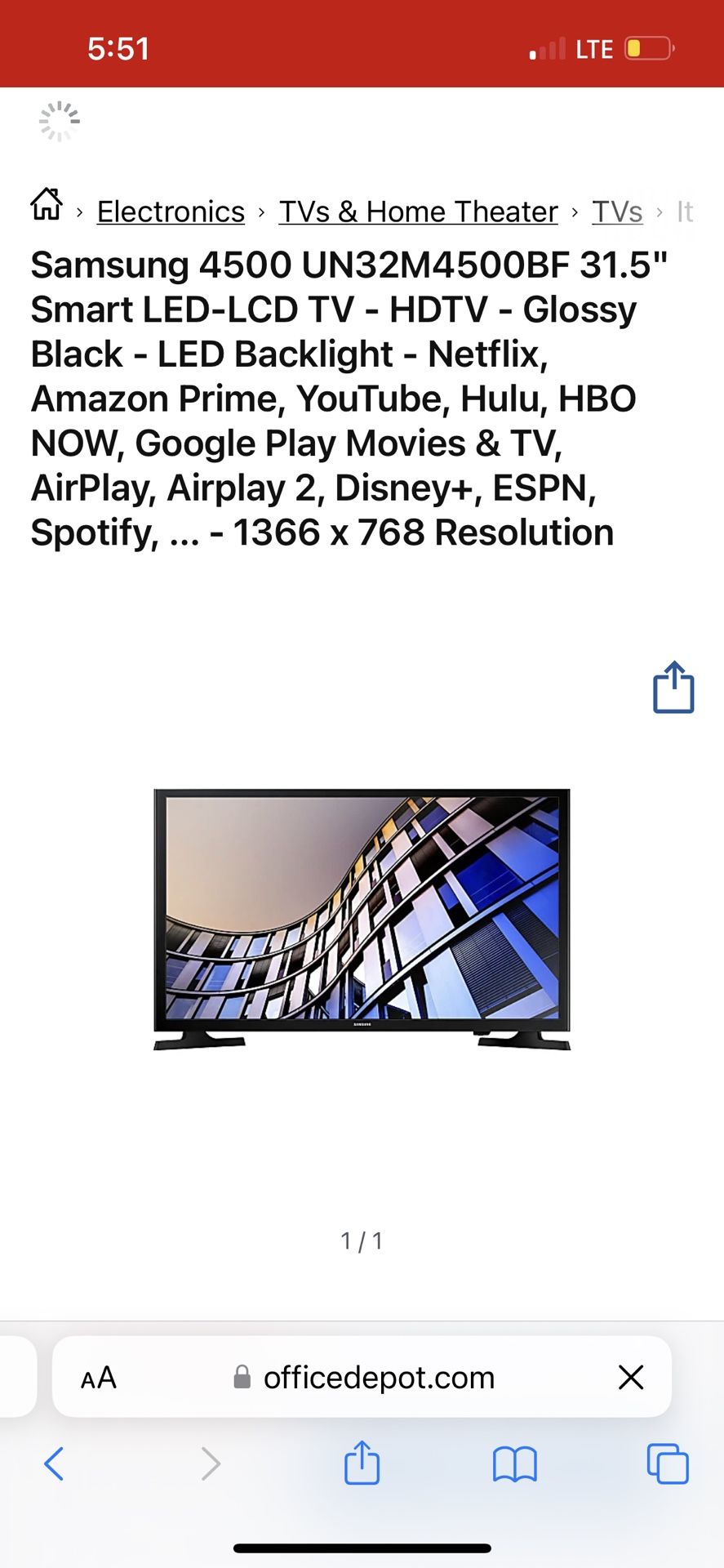Tap the share icon above the product image
724x1568 pixels.
(673, 688)
